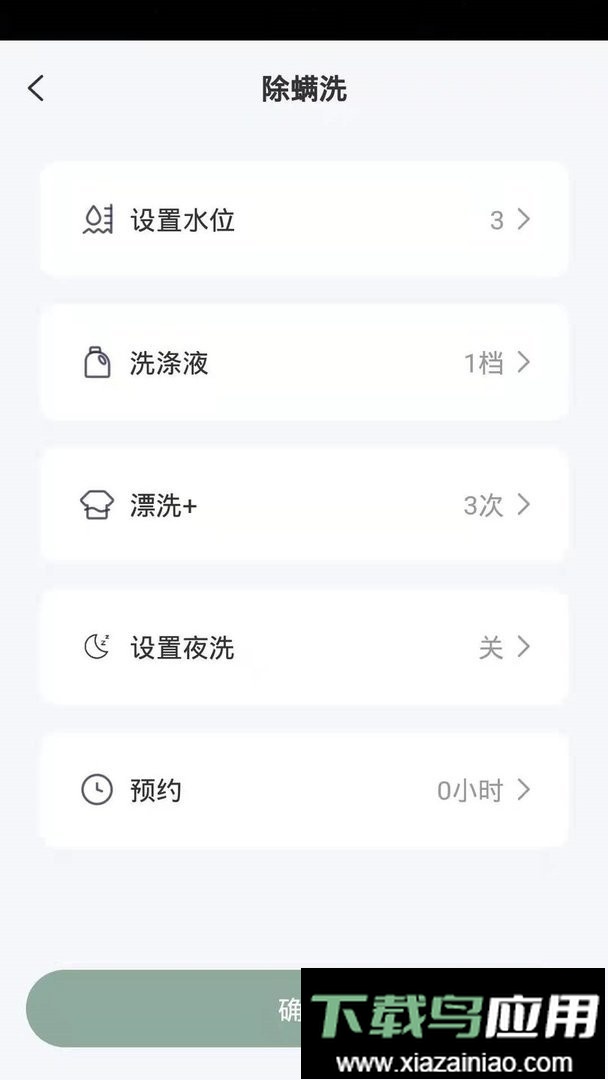
Task: Open the 预约 delay timer setting
Action: [x=304, y=791]
